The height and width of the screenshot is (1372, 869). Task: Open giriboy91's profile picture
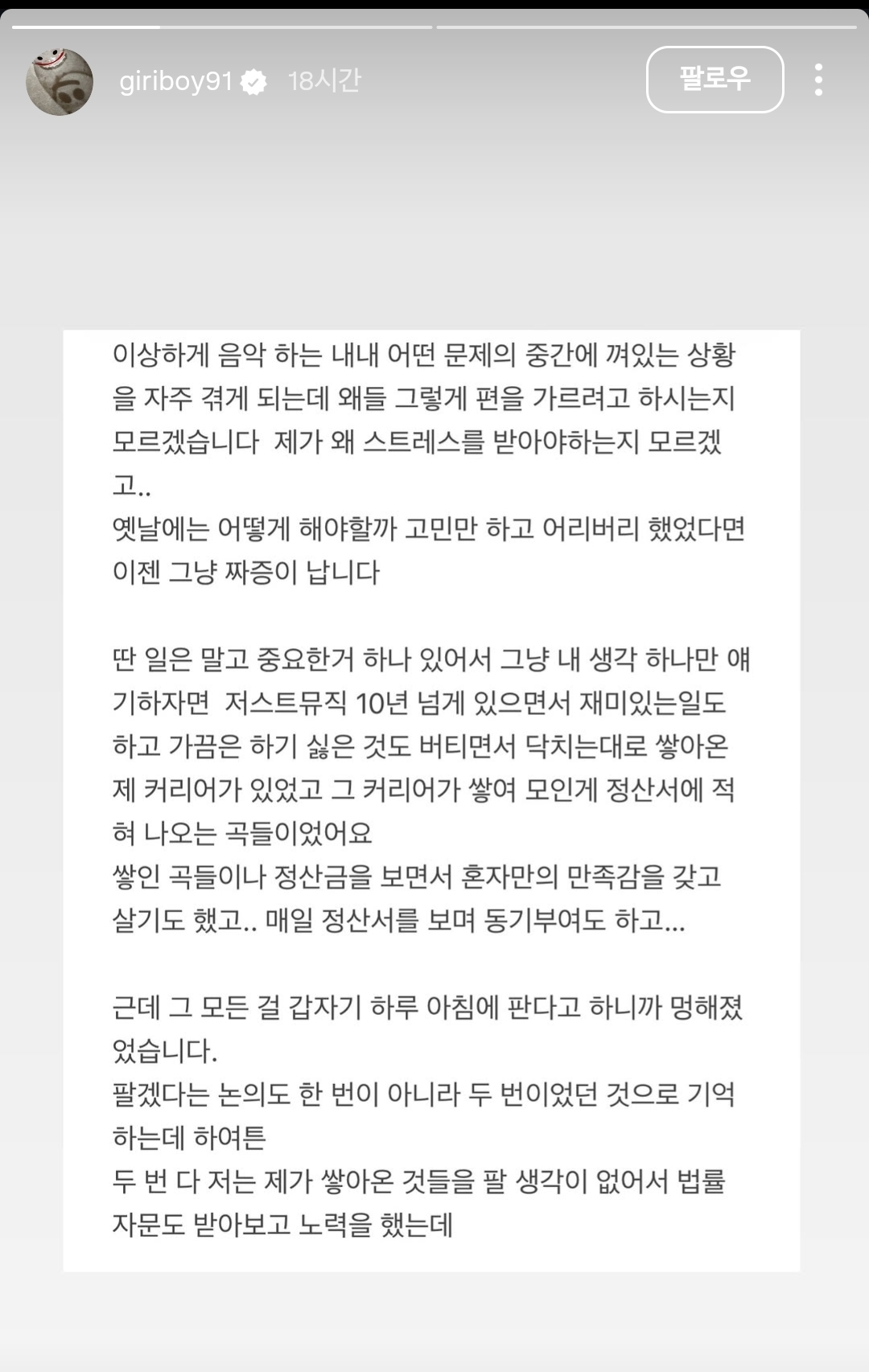coord(60,81)
